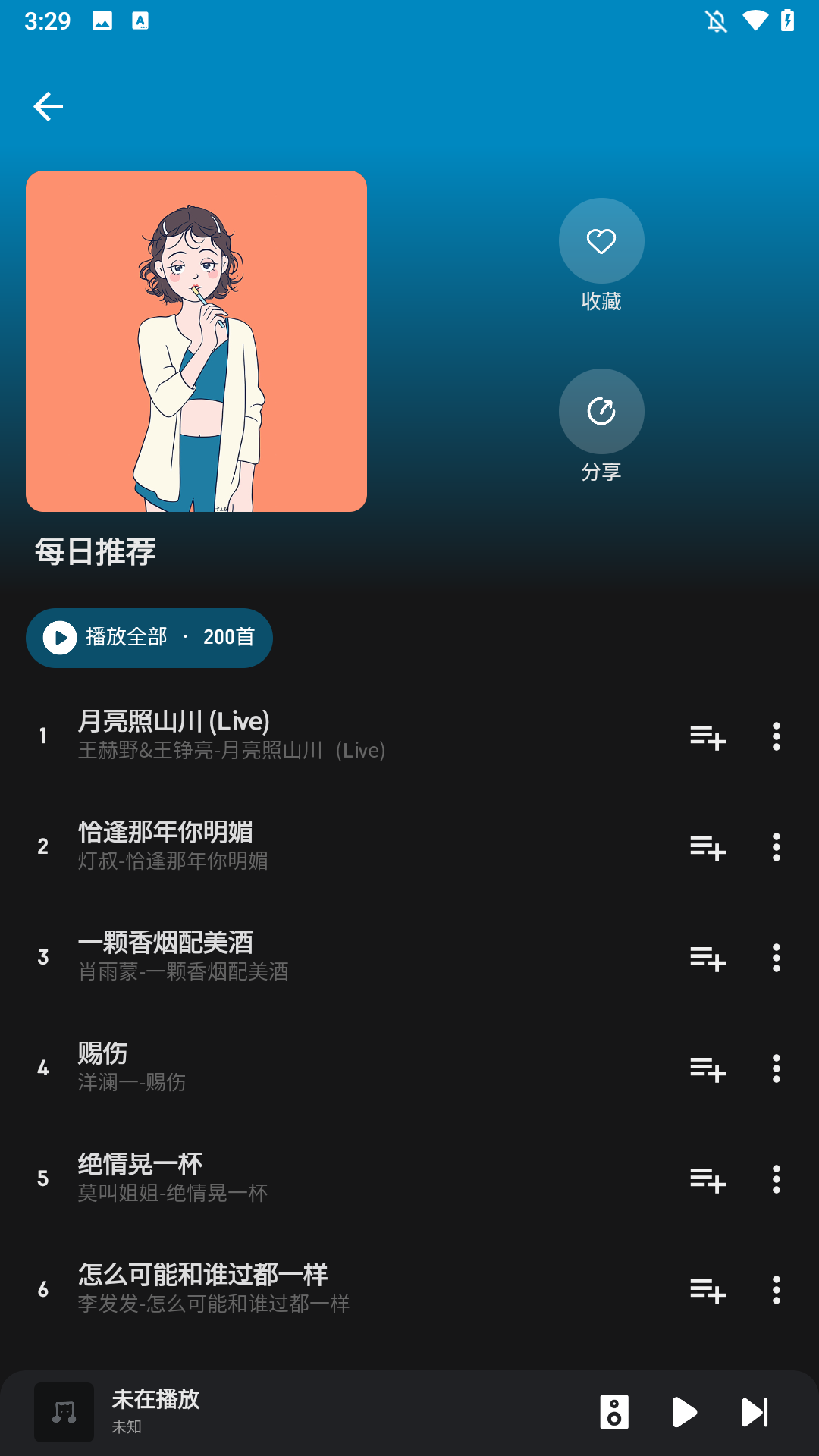819x1456 pixels.
Task: Click the back arrow to exit playlist
Action: click(x=48, y=106)
